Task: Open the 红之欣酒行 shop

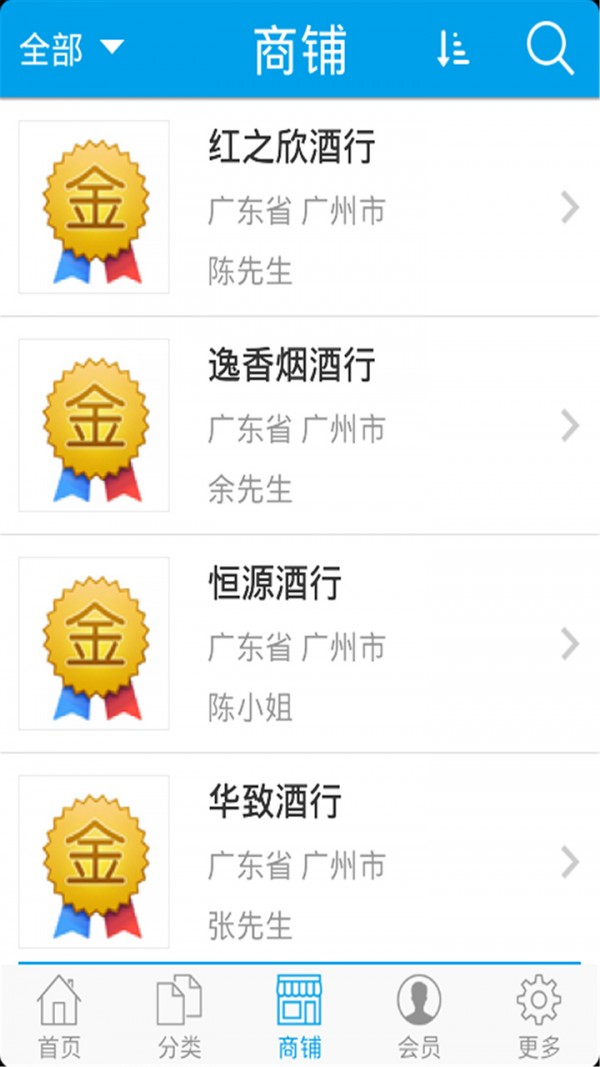Action: [300, 208]
